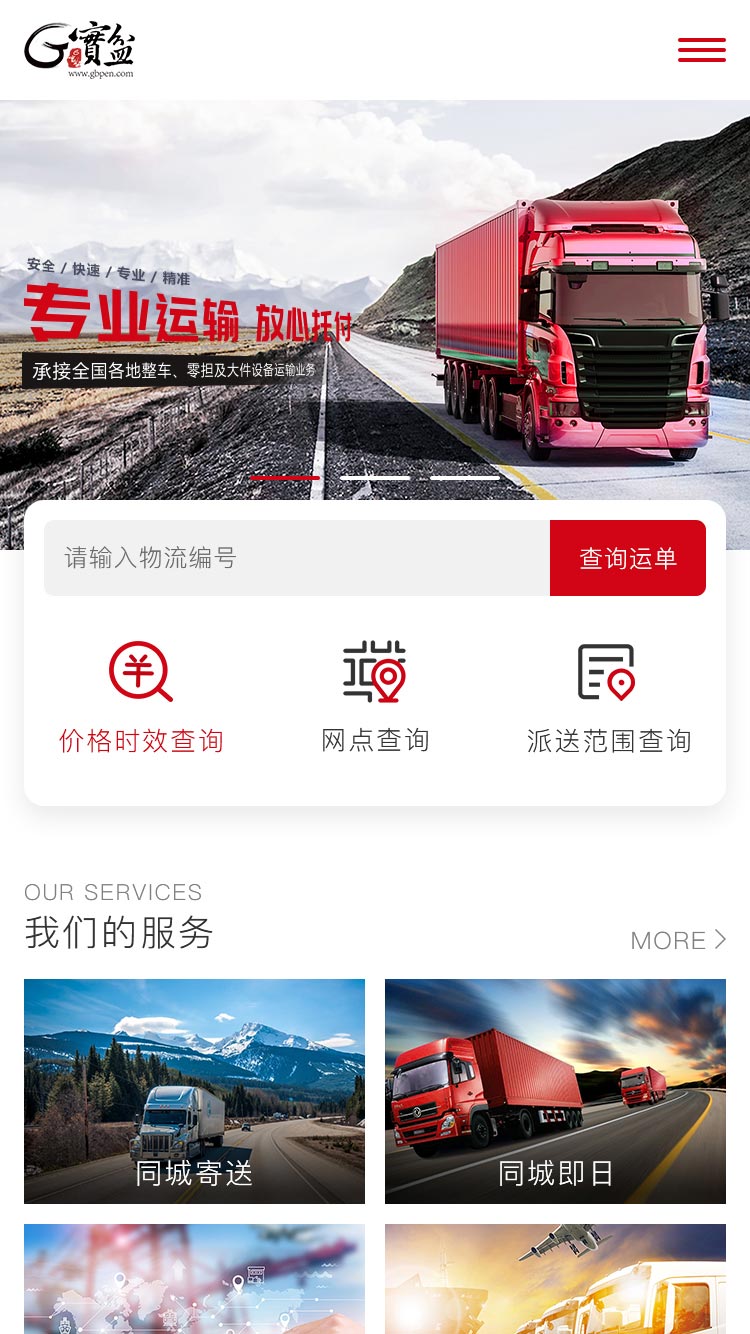Click the 请输入物流编号 input field
The width and height of the screenshot is (750, 1334).
coord(296,557)
